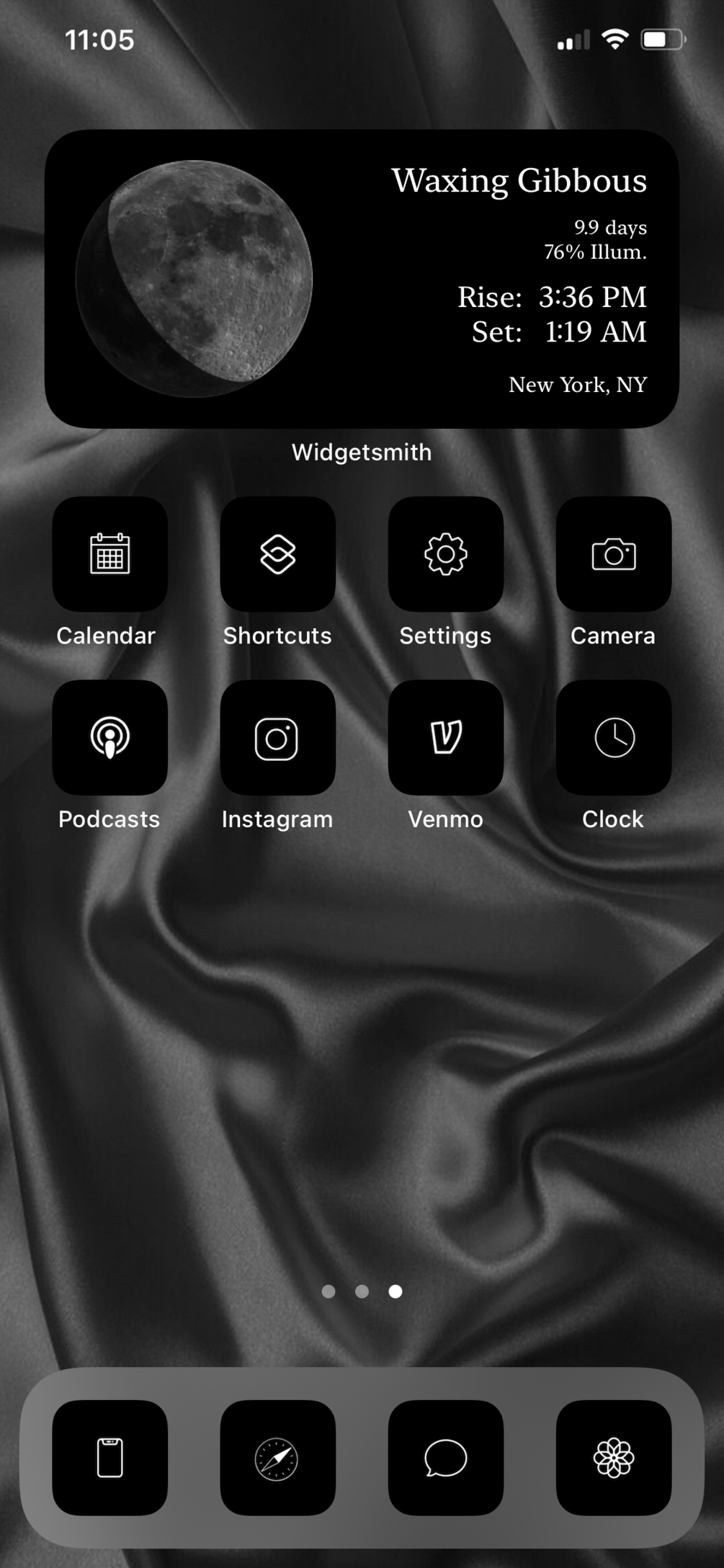Tap the phone icon in the dock
The width and height of the screenshot is (724, 1568).
[110, 1458]
